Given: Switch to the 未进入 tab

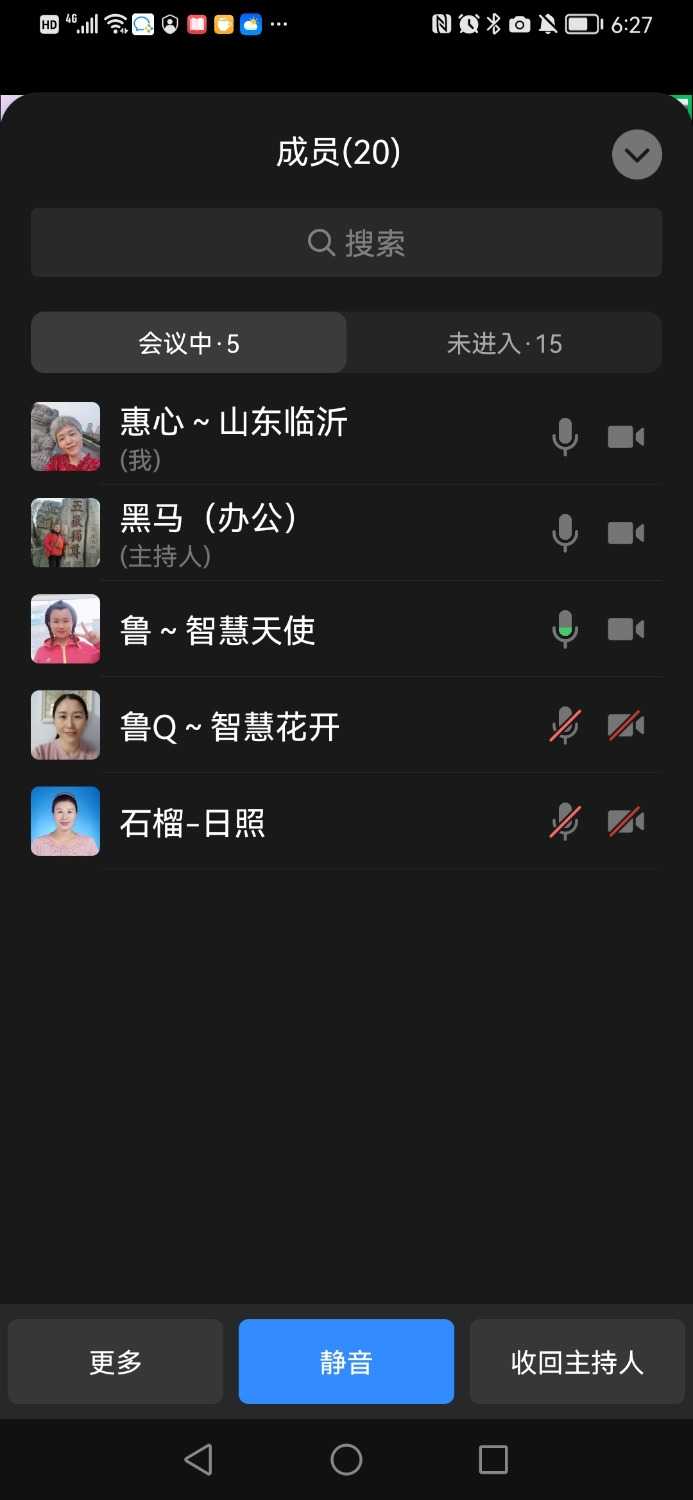Looking at the screenshot, I should [504, 343].
